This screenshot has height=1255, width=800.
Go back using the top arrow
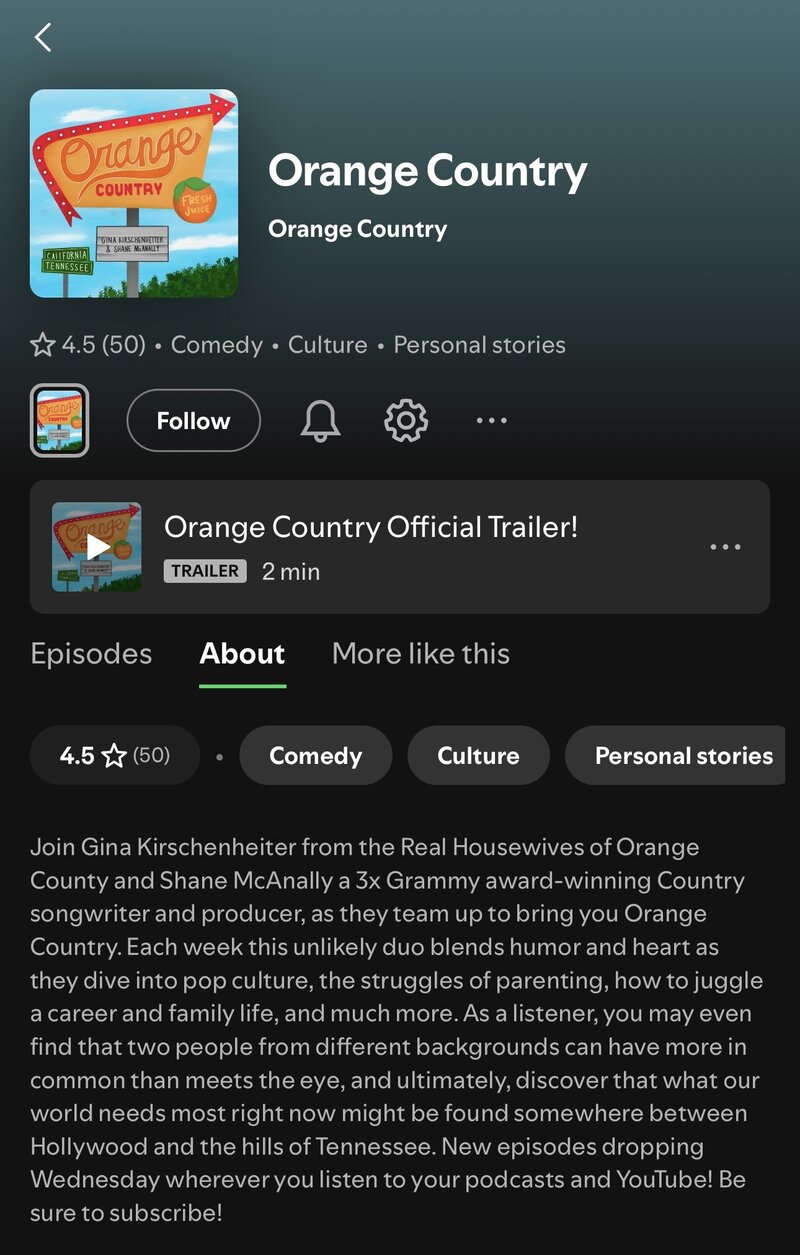tap(42, 38)
